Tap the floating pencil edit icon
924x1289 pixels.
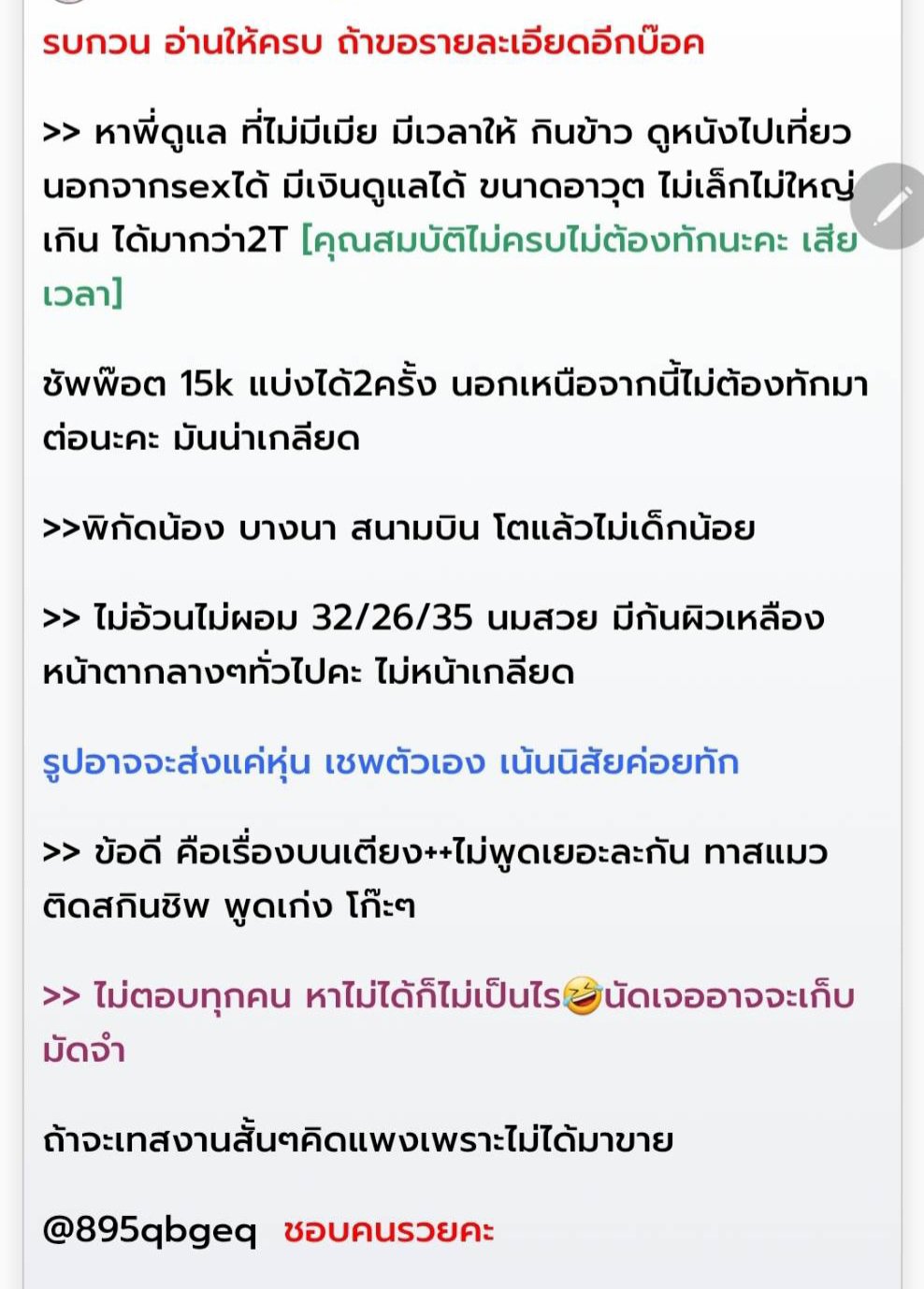893,208
